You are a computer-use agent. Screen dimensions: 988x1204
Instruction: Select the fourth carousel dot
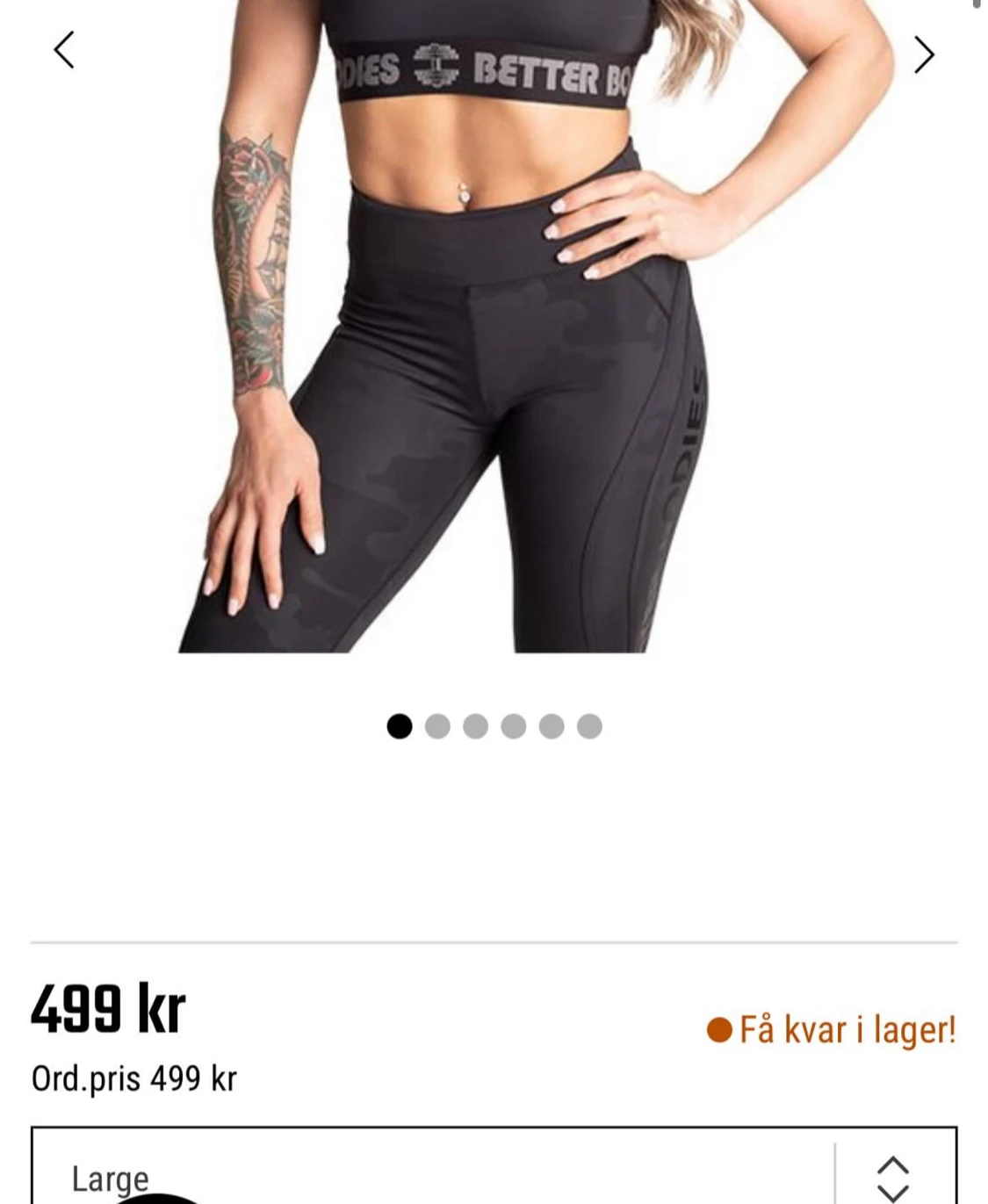pyautogui.click(x=513, y=726)
